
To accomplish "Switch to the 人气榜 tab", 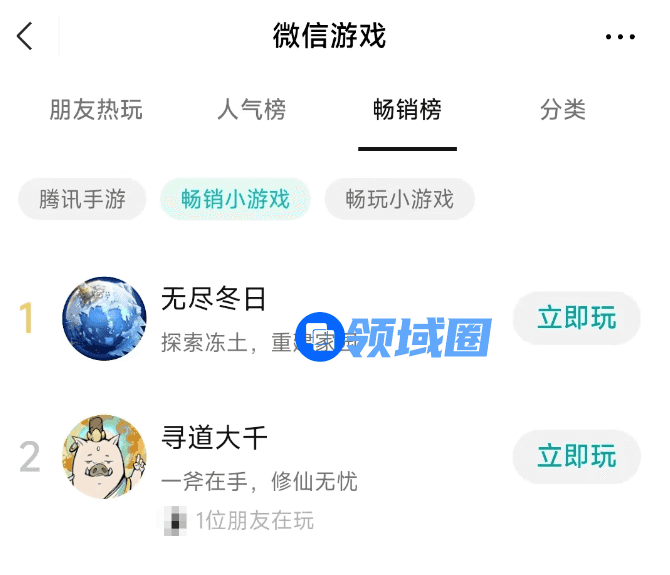I will point(251,110).
